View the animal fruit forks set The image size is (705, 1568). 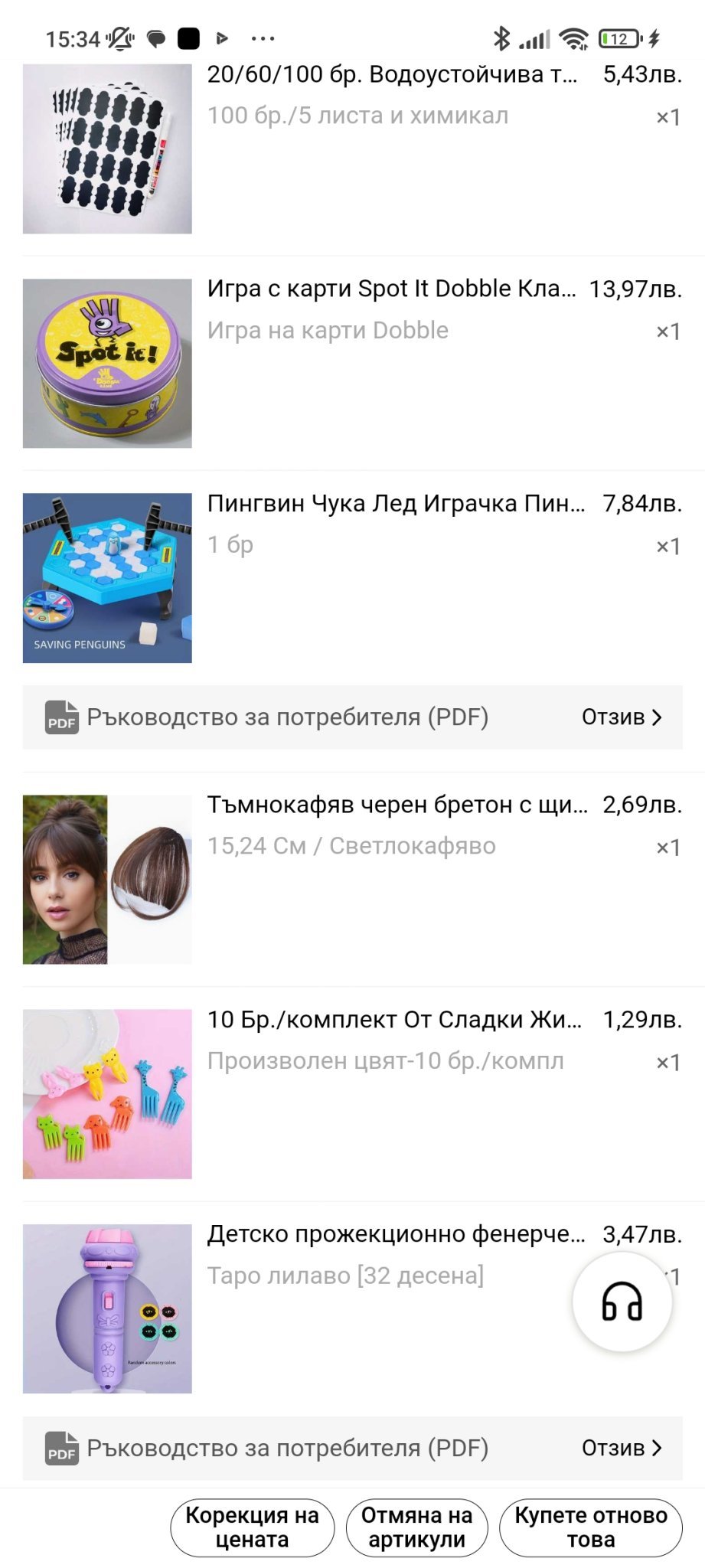tap(393, 1020)
